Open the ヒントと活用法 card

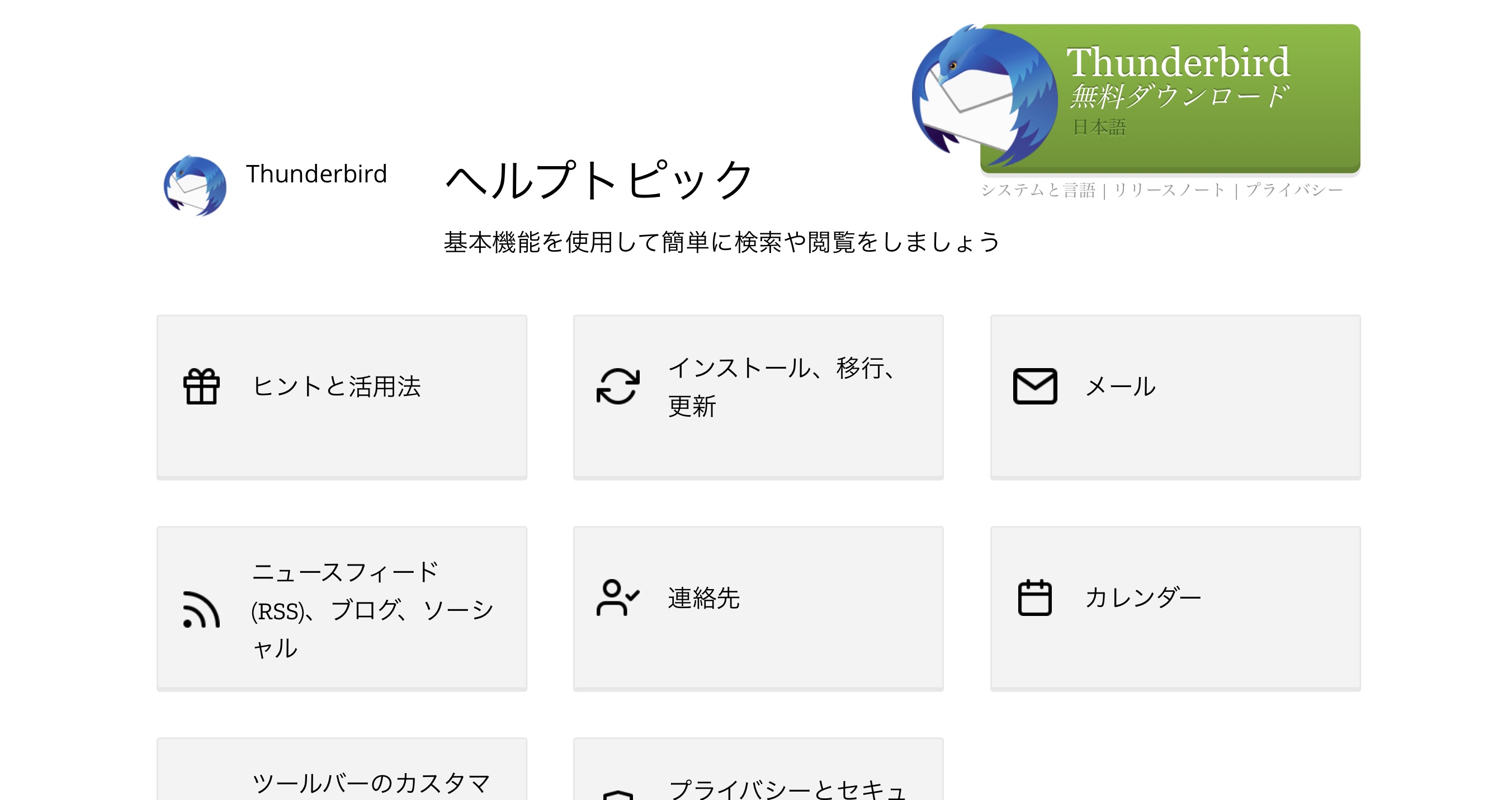[x=342, y=397]
